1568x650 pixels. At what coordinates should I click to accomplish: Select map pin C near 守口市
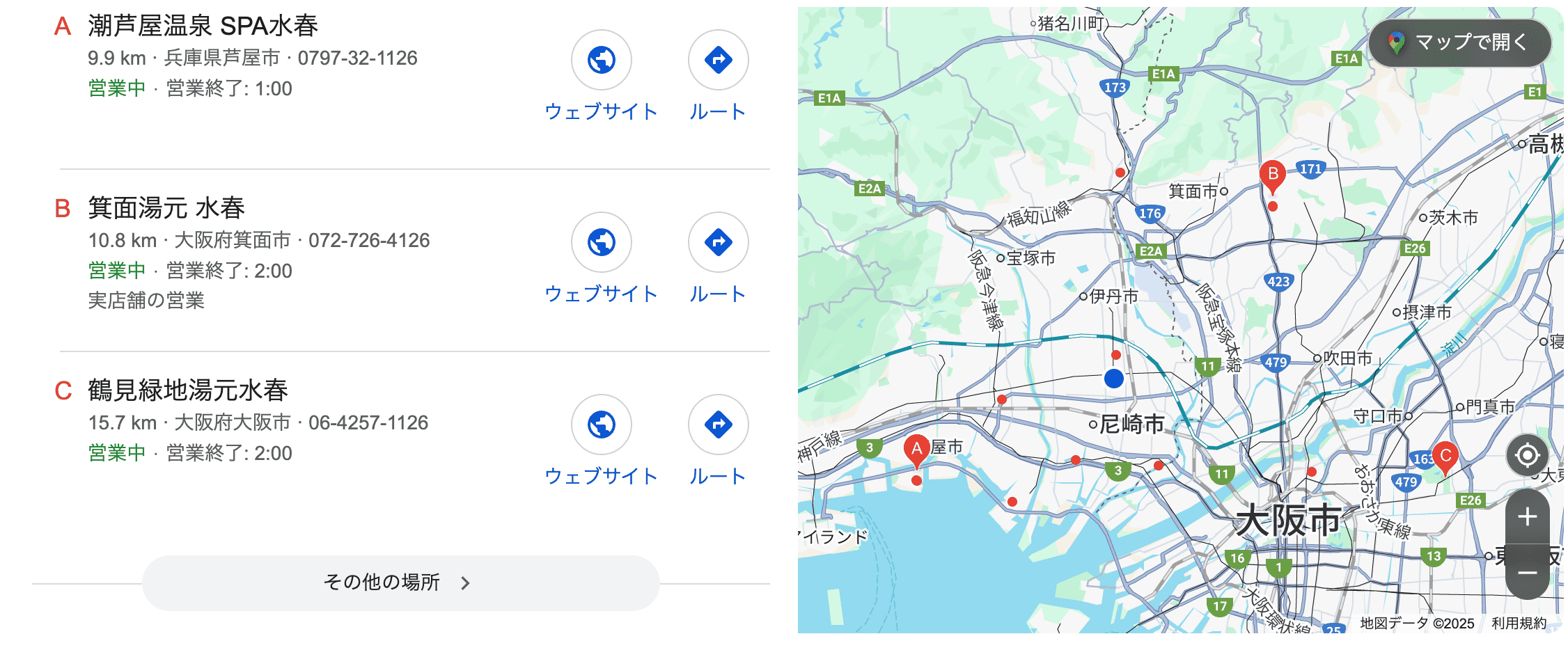point(1445,457)
